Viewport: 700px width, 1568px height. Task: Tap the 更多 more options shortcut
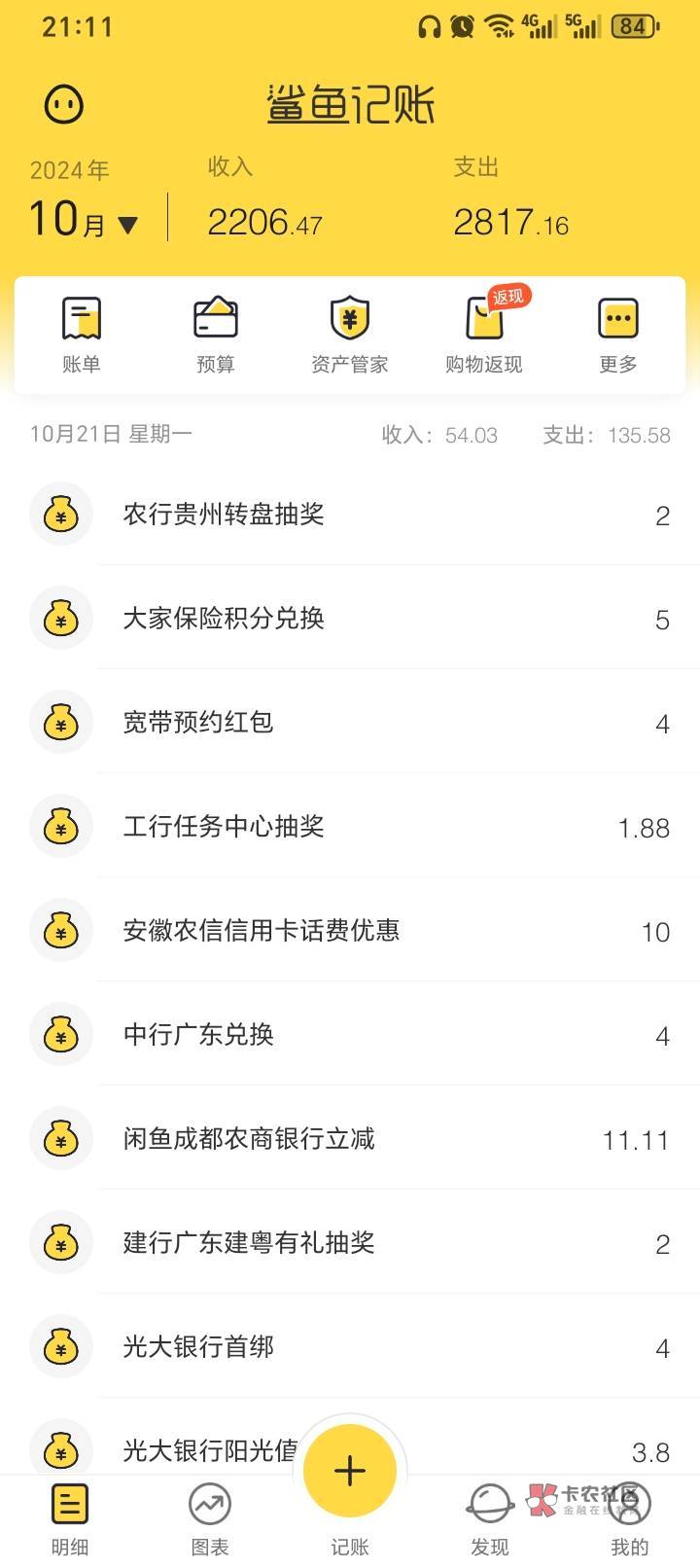pos(618,336)
